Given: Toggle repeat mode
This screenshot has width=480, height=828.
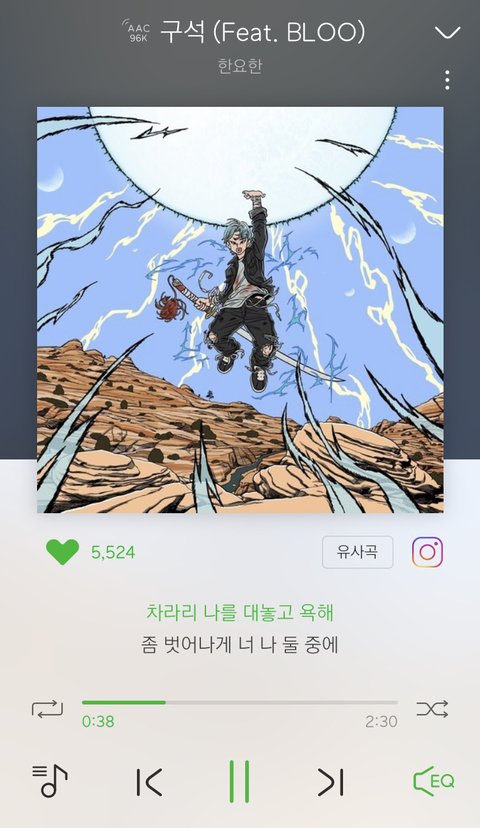Looking at the screenshot, I should (x=47, y=709).
